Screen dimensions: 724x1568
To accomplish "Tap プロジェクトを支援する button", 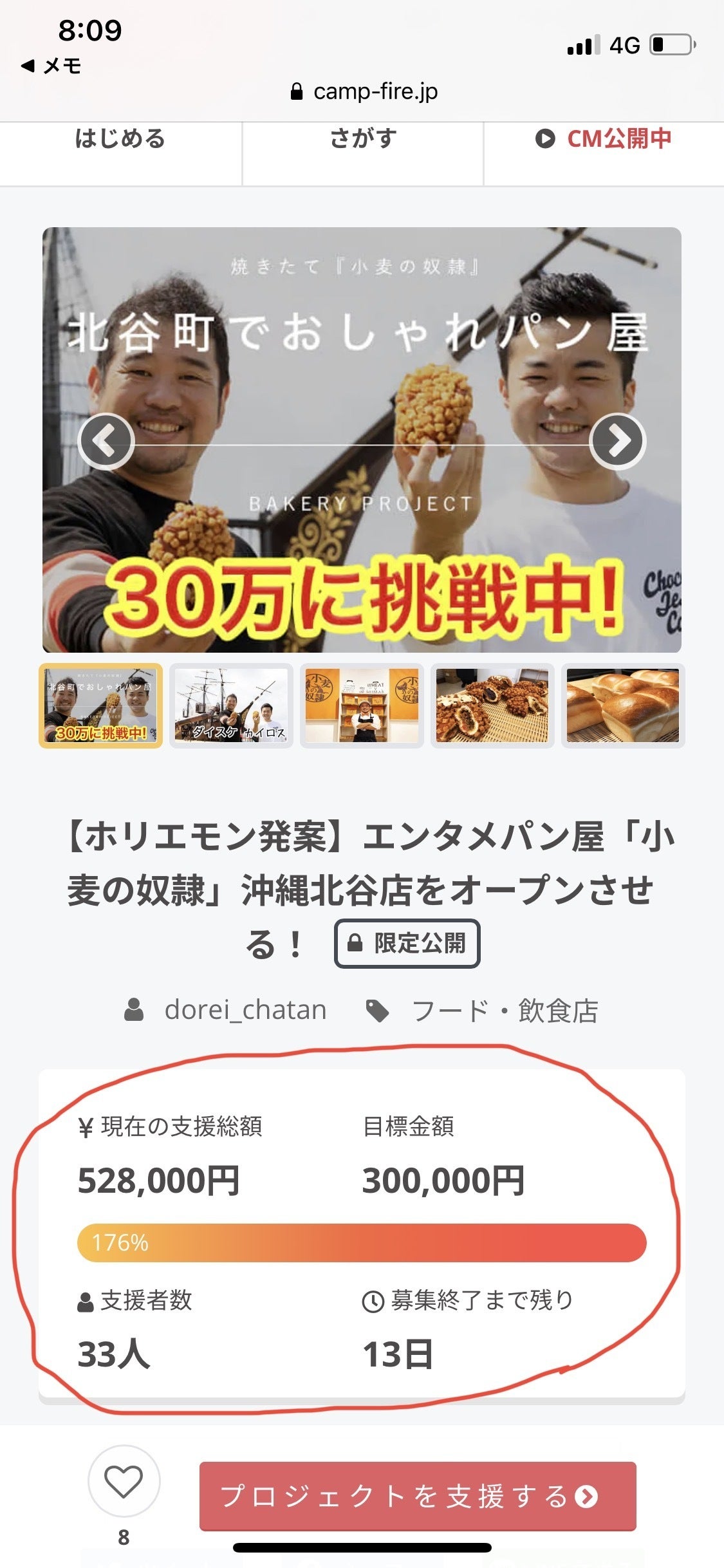I will (418, 1496).
